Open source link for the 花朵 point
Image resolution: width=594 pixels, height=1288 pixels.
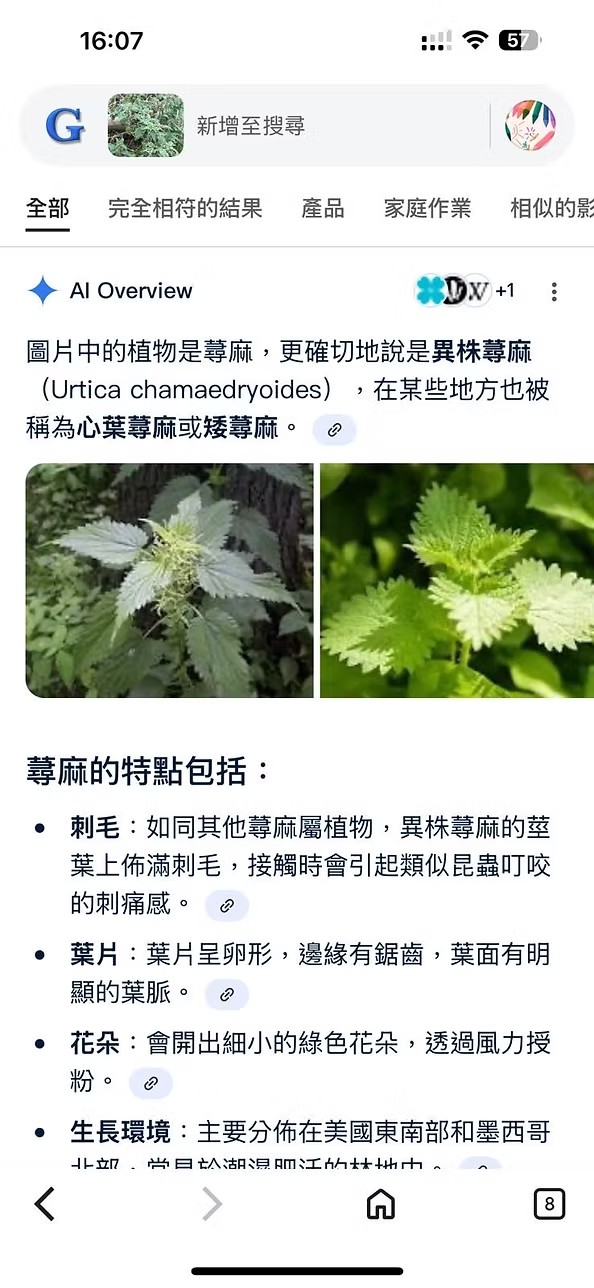(151, 1083)
